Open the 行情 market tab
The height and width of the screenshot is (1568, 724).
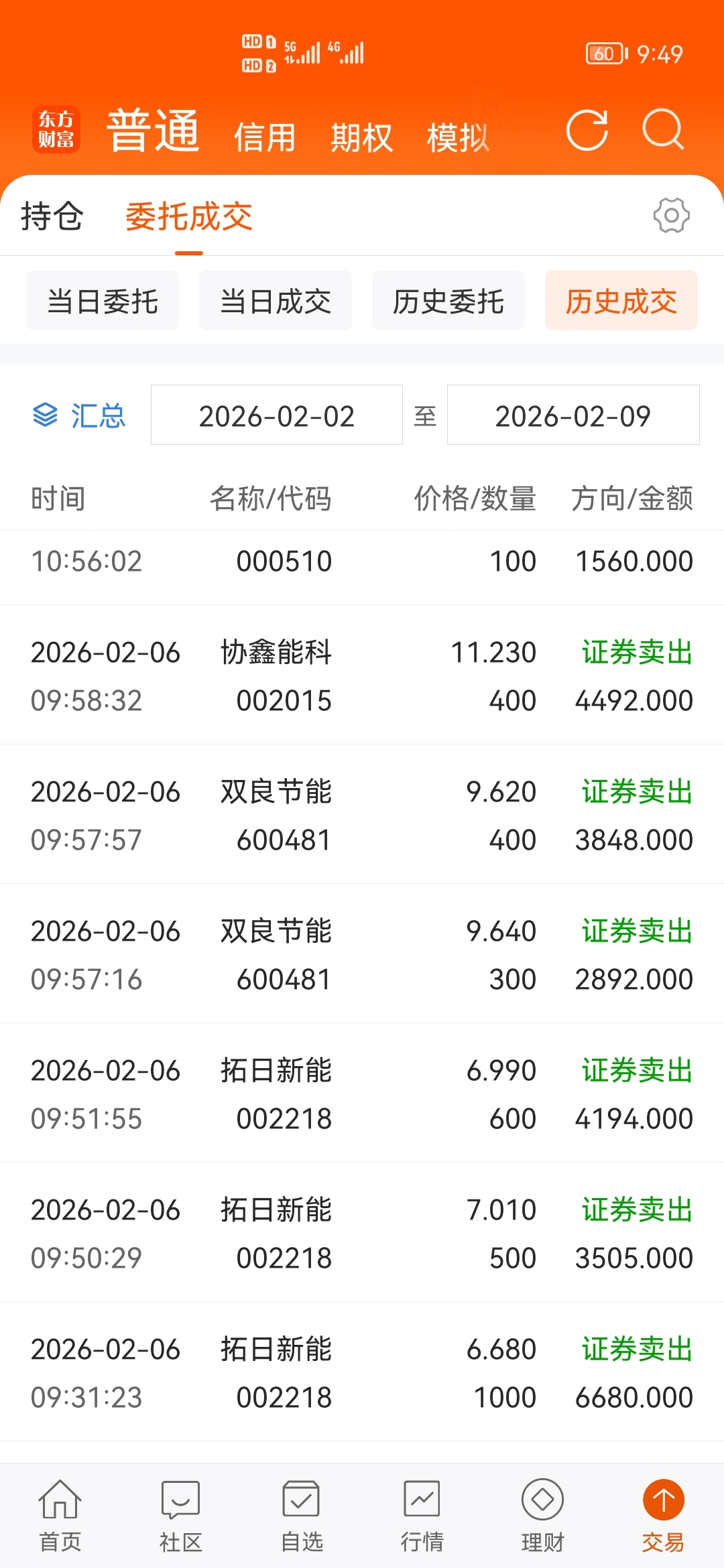click(422, 1516)
